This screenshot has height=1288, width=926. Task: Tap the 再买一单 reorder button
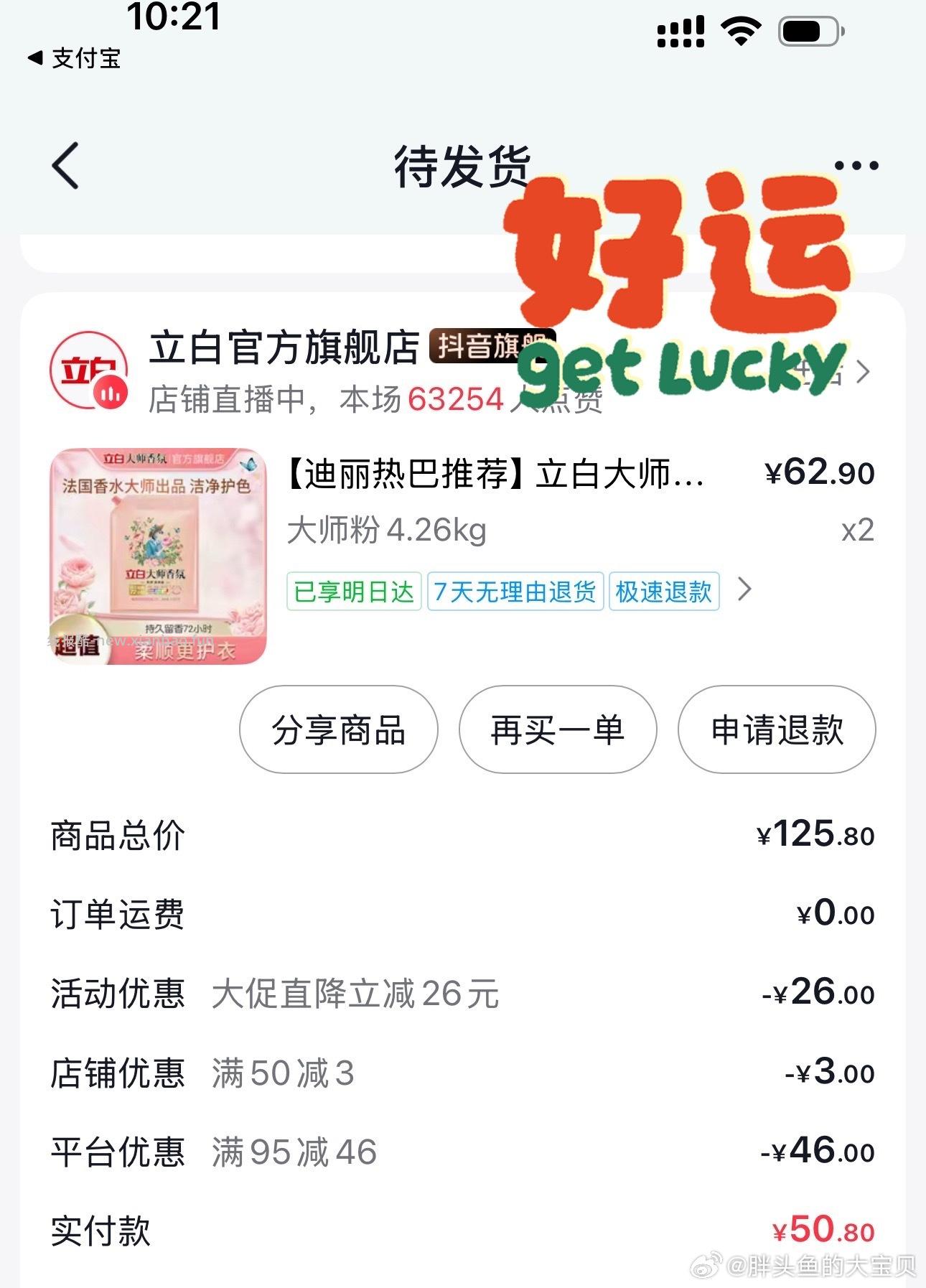(x=558, y=730)
